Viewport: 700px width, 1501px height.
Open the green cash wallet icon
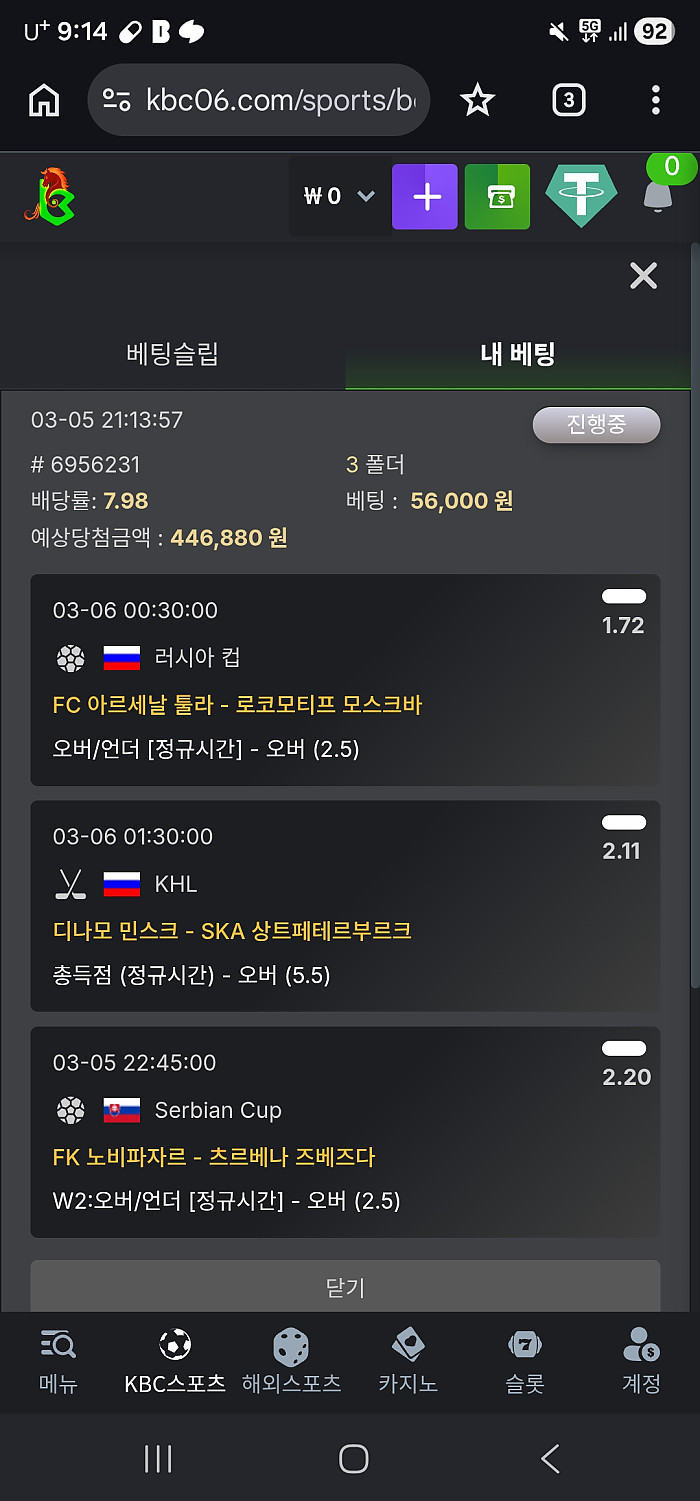tap(497, 197)
